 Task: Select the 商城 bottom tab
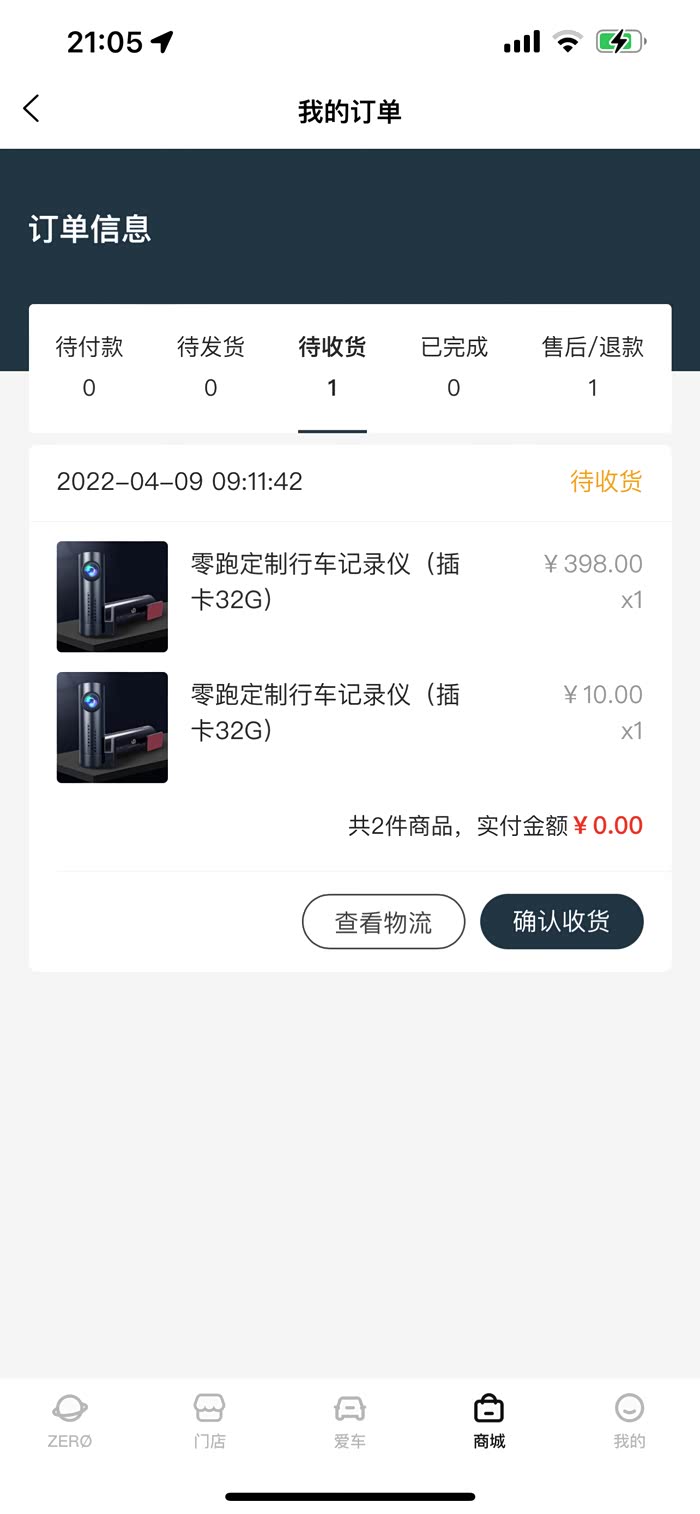coord(489,1421)
